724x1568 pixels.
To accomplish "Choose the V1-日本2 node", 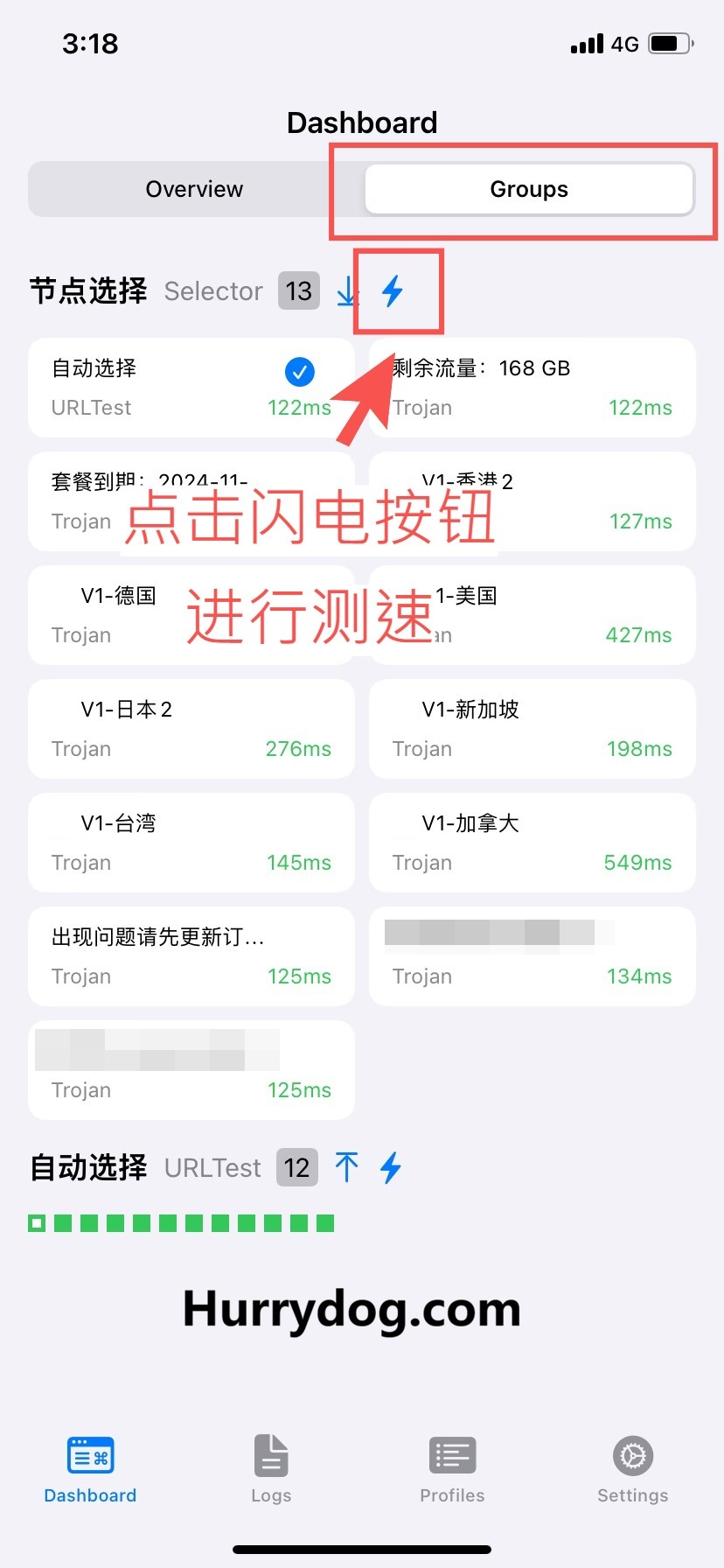I will (x=191, y=728).
